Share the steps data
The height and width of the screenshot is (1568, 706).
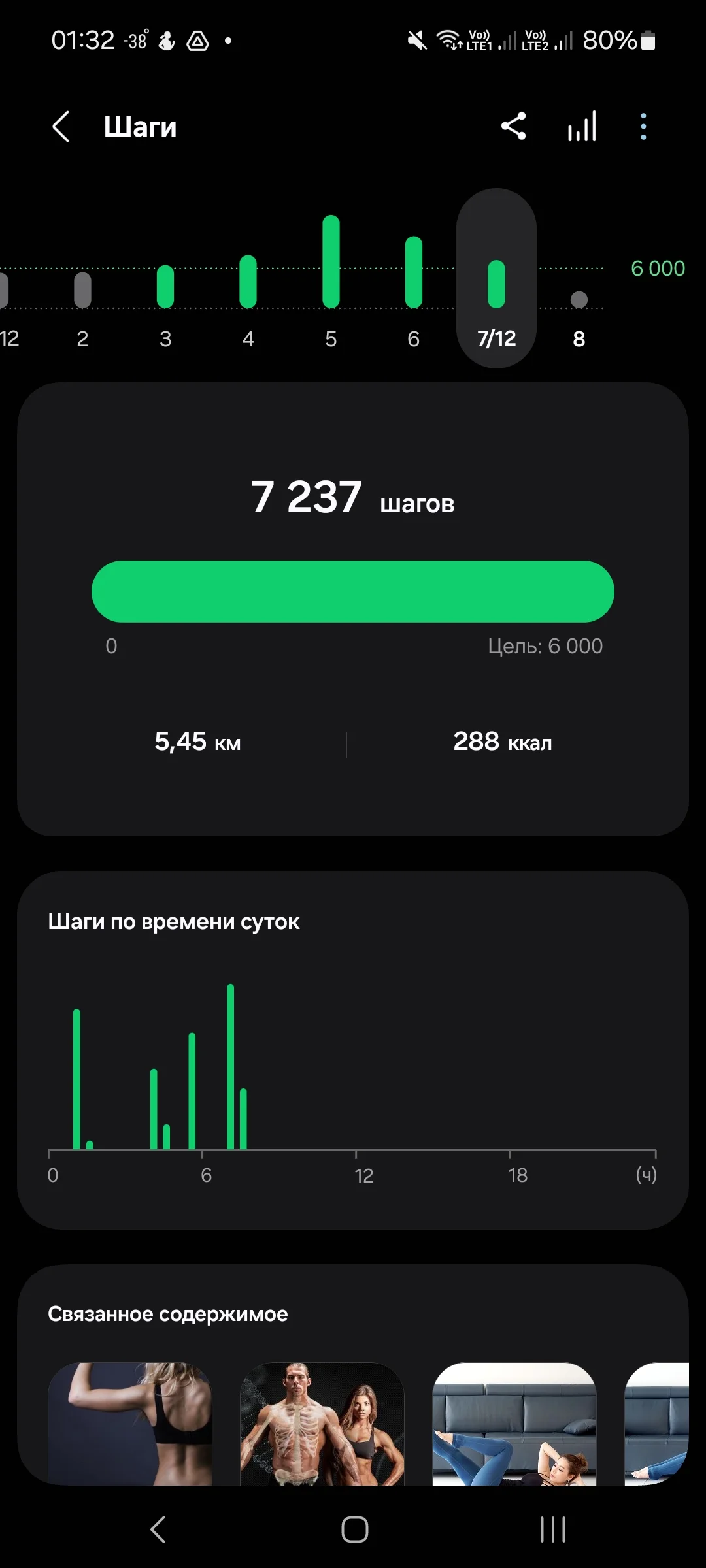tap(514, 127)
